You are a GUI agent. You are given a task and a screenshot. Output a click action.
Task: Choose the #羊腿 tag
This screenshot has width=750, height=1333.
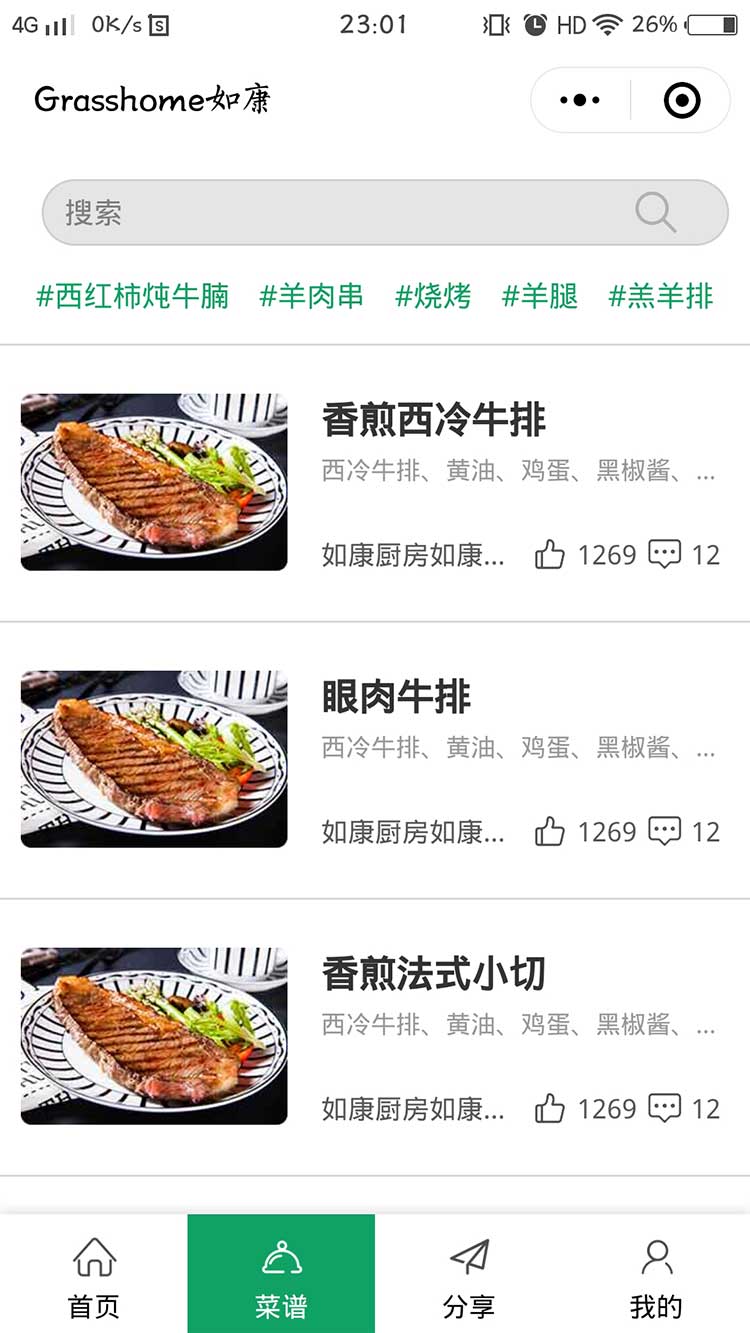click(540, 296)
